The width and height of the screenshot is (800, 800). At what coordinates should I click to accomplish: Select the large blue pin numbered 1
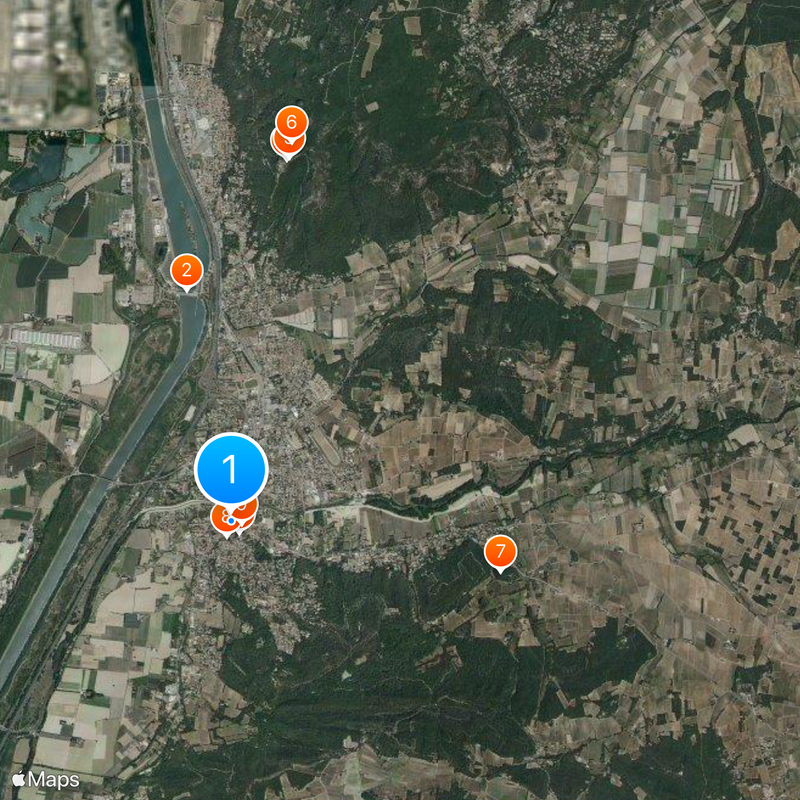tap(231, 468)
